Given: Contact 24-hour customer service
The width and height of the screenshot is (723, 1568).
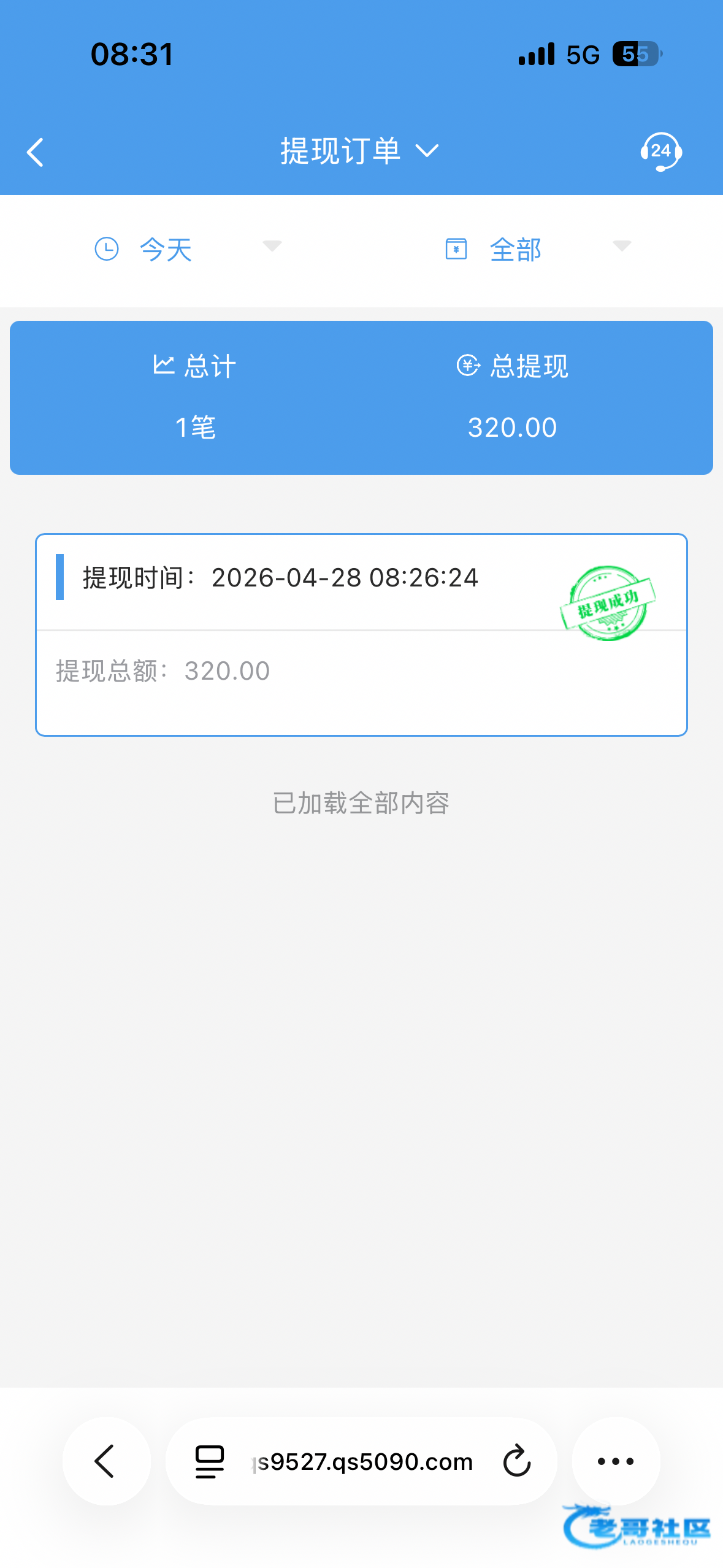Looking at the screenshot, I should click(660, 152).
